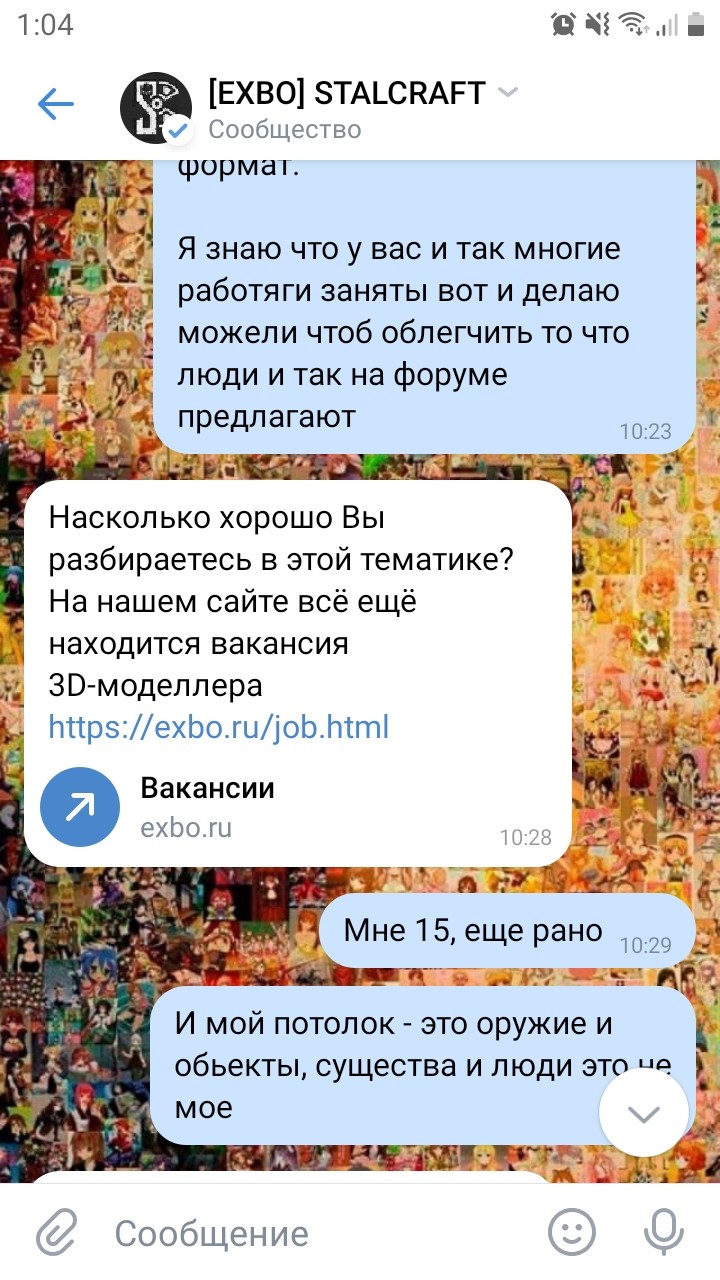This screenshot has height=1280, width=720.
Task: Open the [EXBO] STALCRAFT community avatar
Action: pyautogui.click(x=155, y=106)
